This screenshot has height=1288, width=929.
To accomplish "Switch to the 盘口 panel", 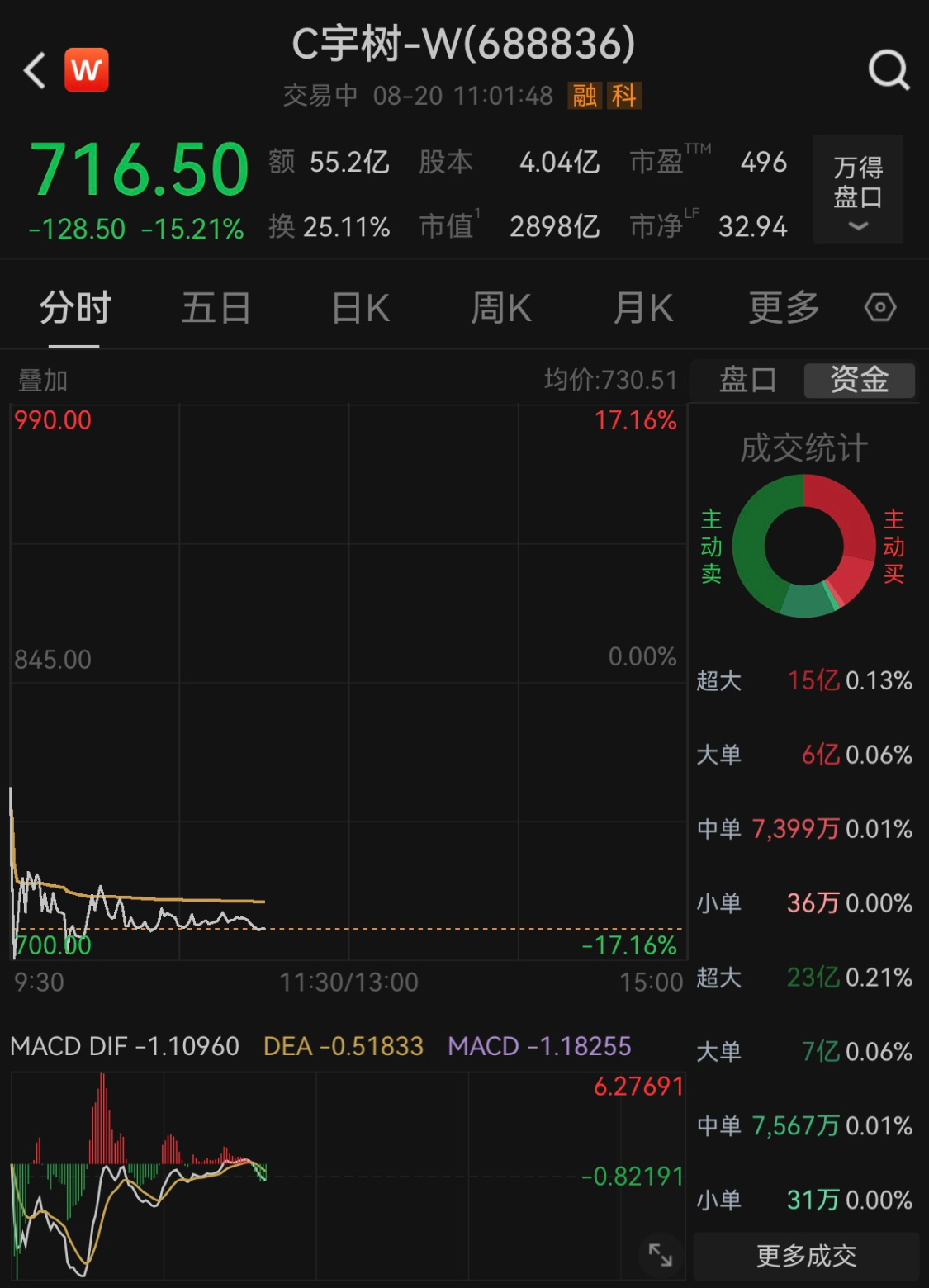I will click(747, 380).
